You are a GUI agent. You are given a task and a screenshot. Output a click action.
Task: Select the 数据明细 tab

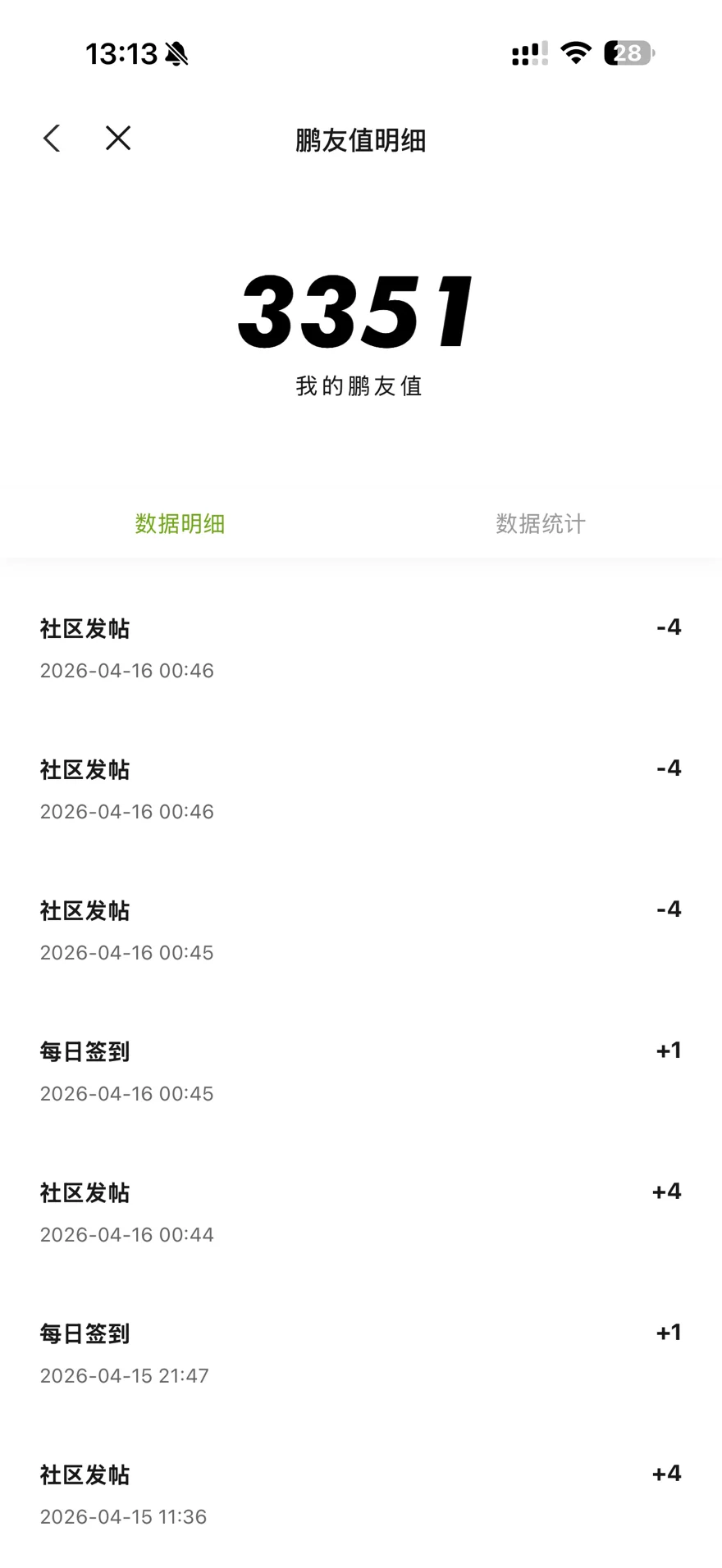pos(180,523)
